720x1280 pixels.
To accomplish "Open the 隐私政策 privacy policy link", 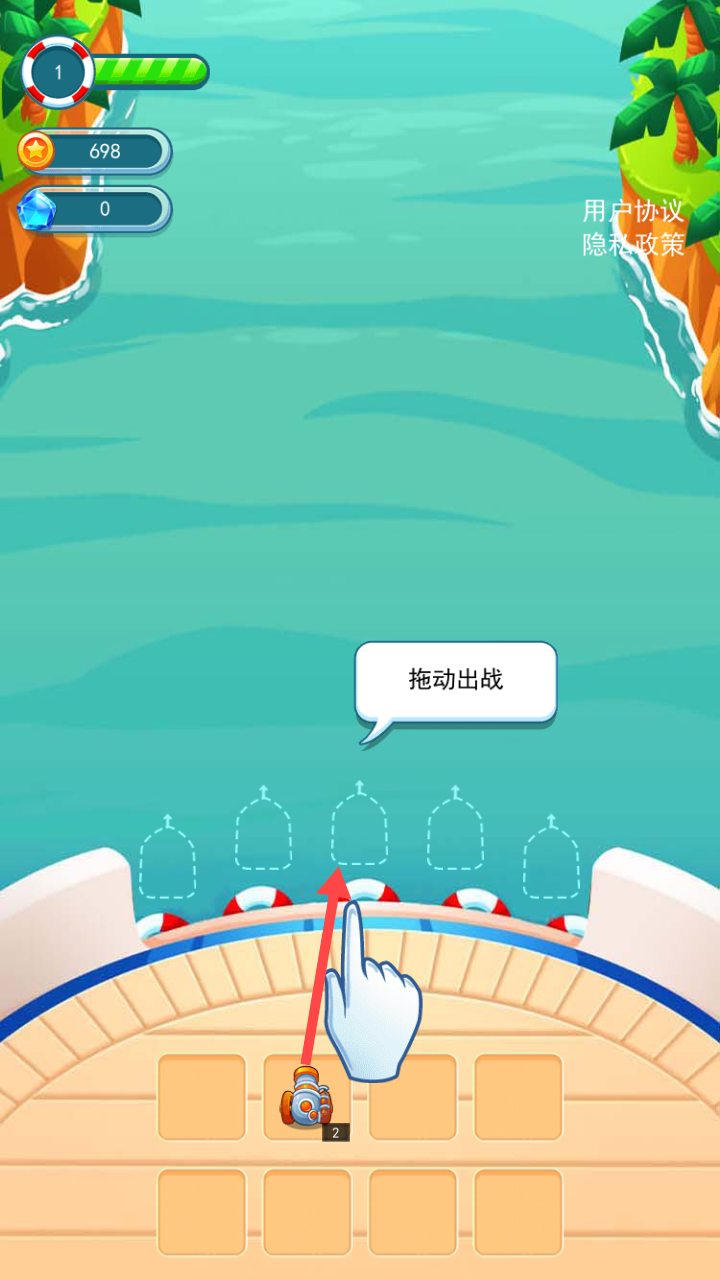I will click(x=634, y=244).
